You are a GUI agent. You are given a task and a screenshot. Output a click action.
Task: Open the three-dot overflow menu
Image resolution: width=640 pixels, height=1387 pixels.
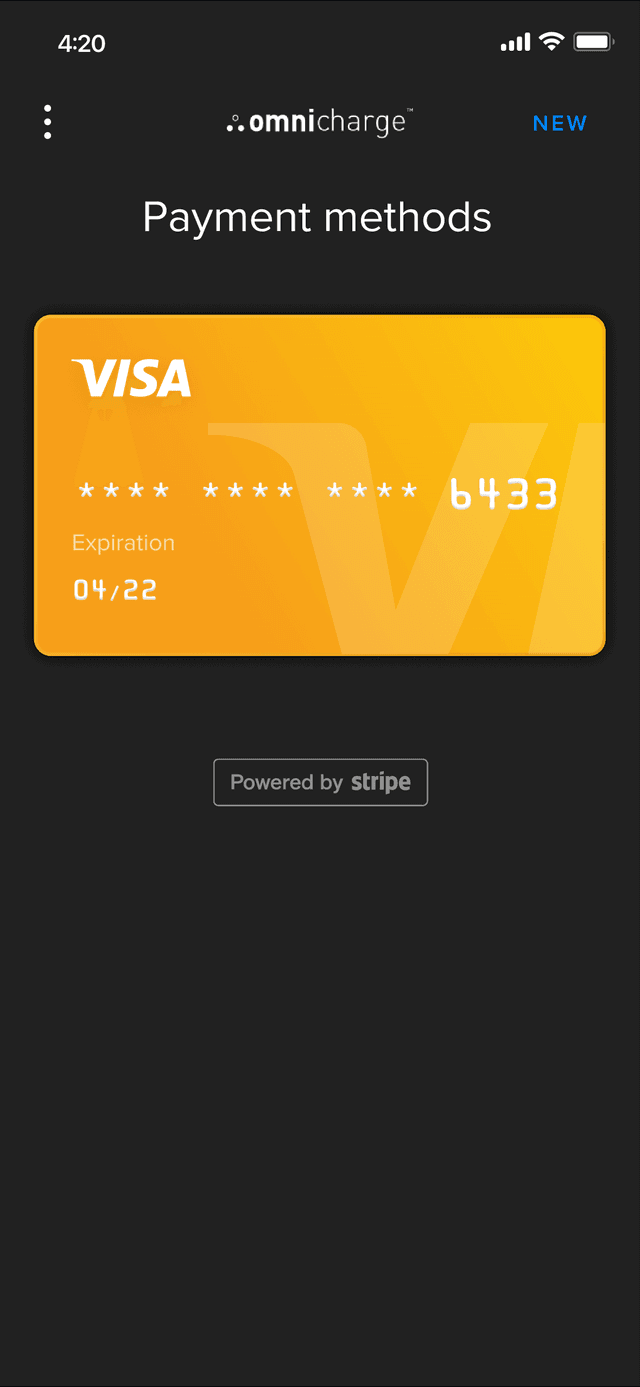coord(47,122)
